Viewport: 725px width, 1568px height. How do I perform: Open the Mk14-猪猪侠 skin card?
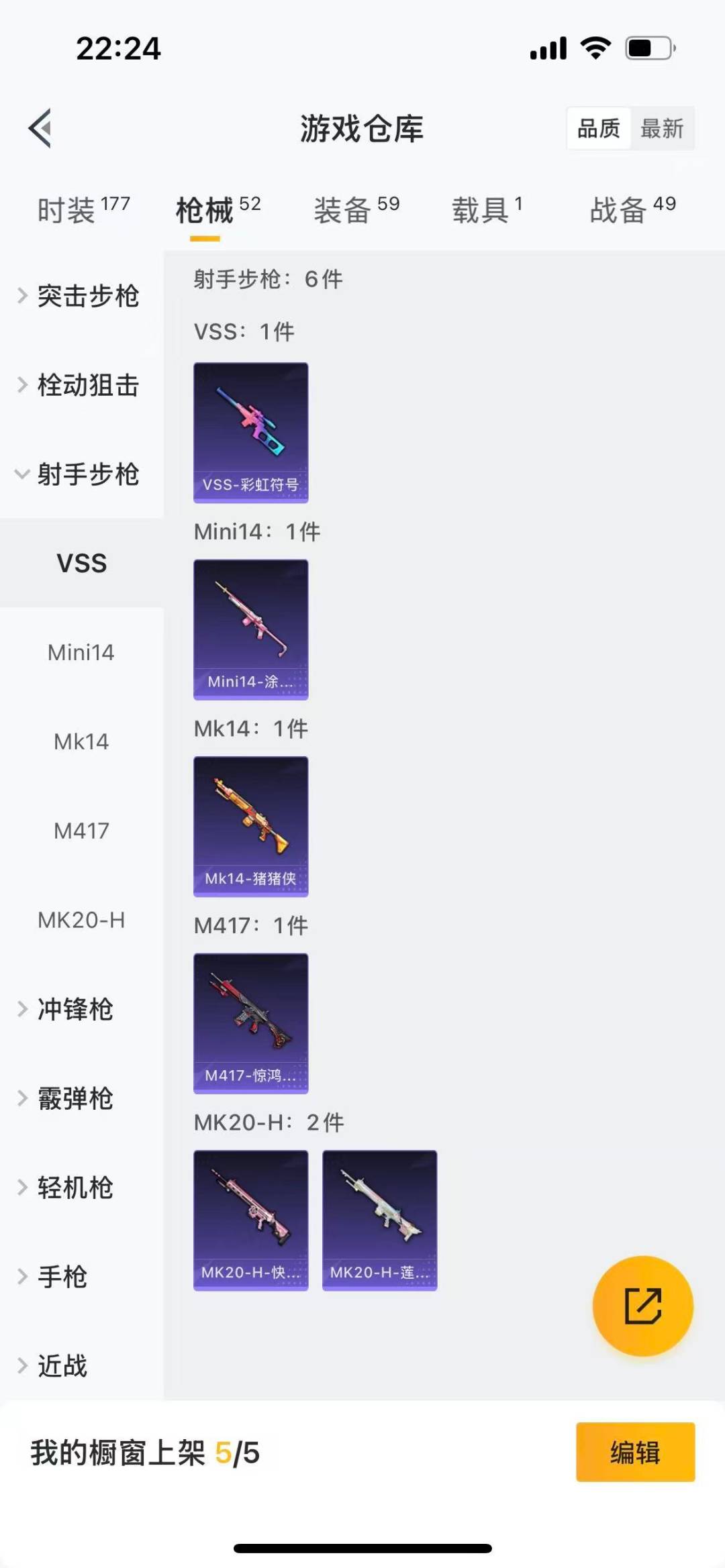[x=251, y=827]
